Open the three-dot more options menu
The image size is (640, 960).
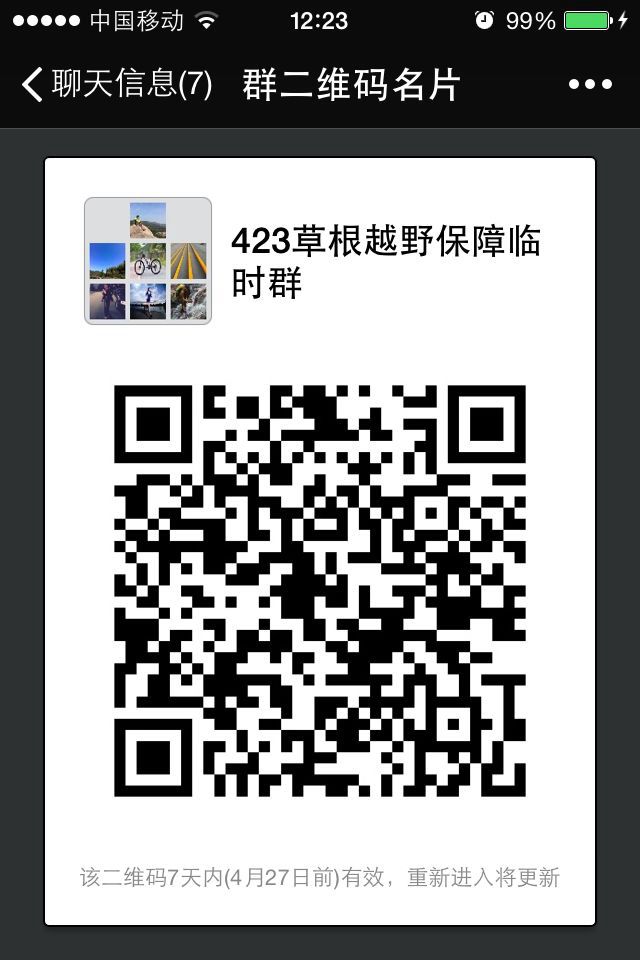(589, 85)
